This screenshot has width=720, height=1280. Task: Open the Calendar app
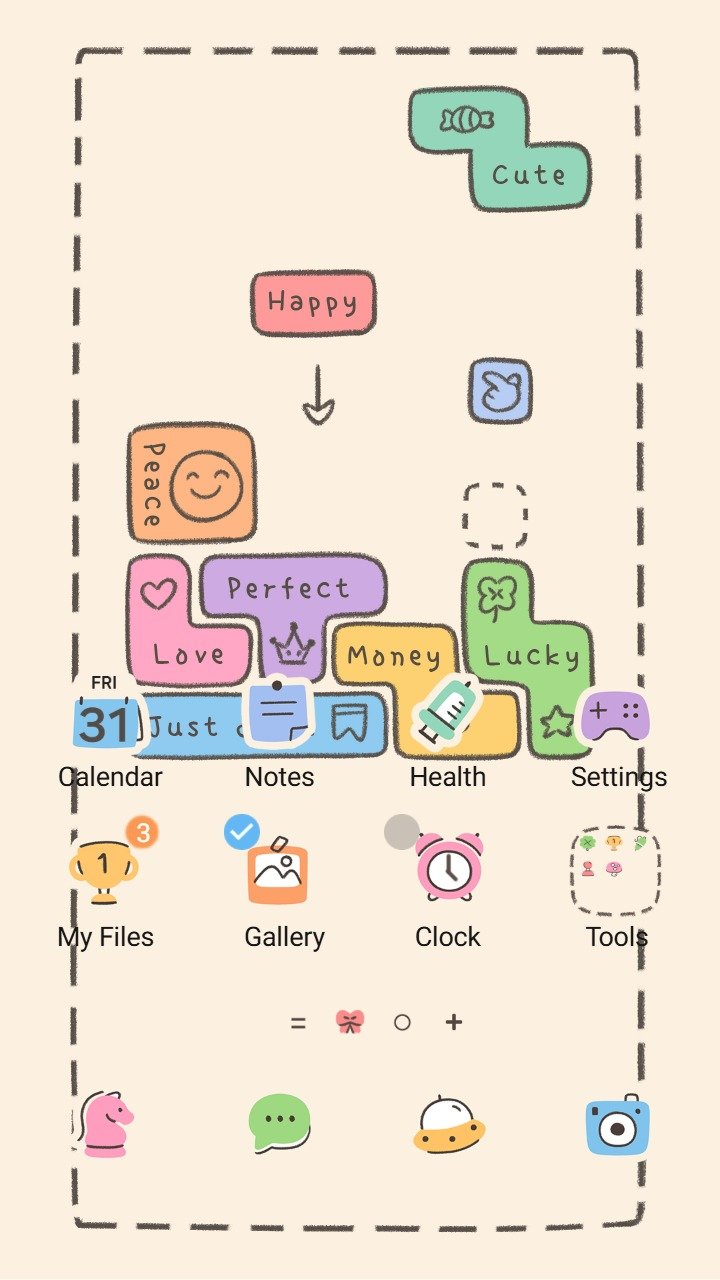107,718
